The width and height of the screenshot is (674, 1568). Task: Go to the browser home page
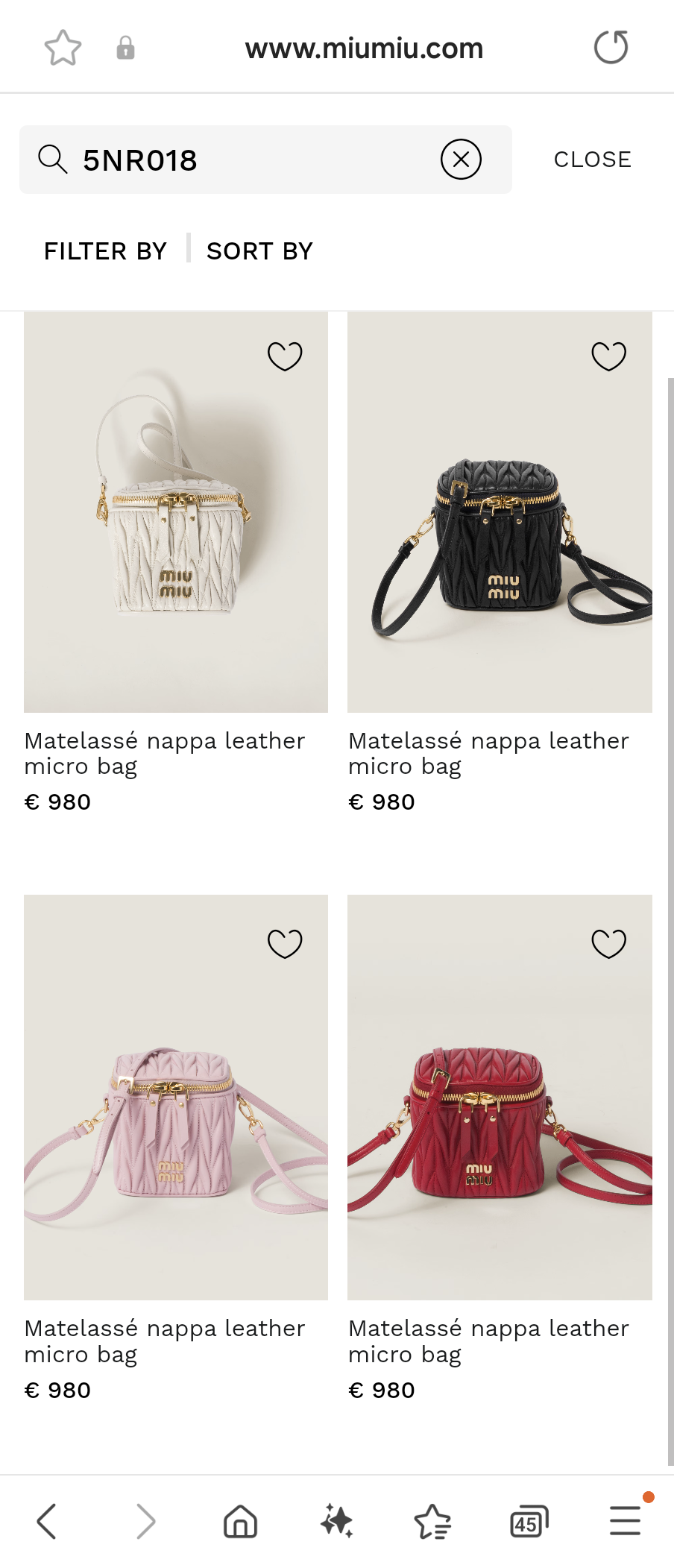point(240,1521)
